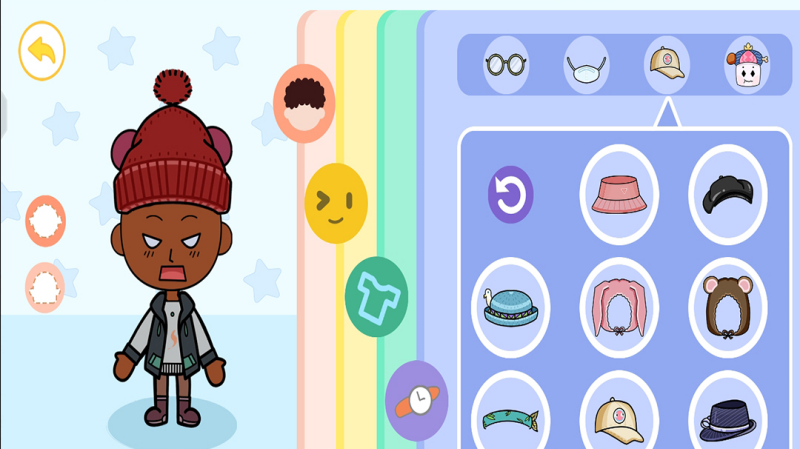Tap the yellow back arrow
800x449 pixels.
point(41,50)
